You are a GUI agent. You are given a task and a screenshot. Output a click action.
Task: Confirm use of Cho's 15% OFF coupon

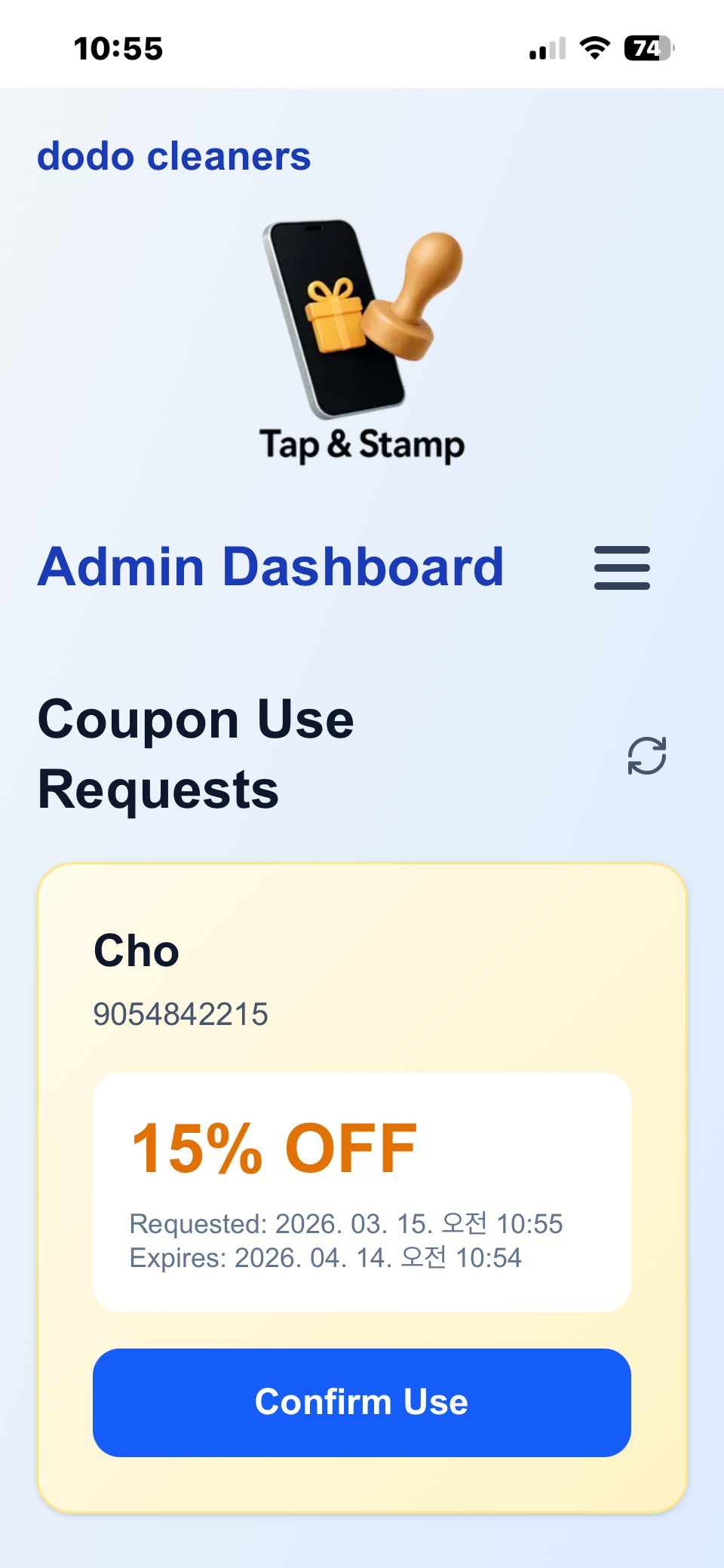tap(361, 1402)
